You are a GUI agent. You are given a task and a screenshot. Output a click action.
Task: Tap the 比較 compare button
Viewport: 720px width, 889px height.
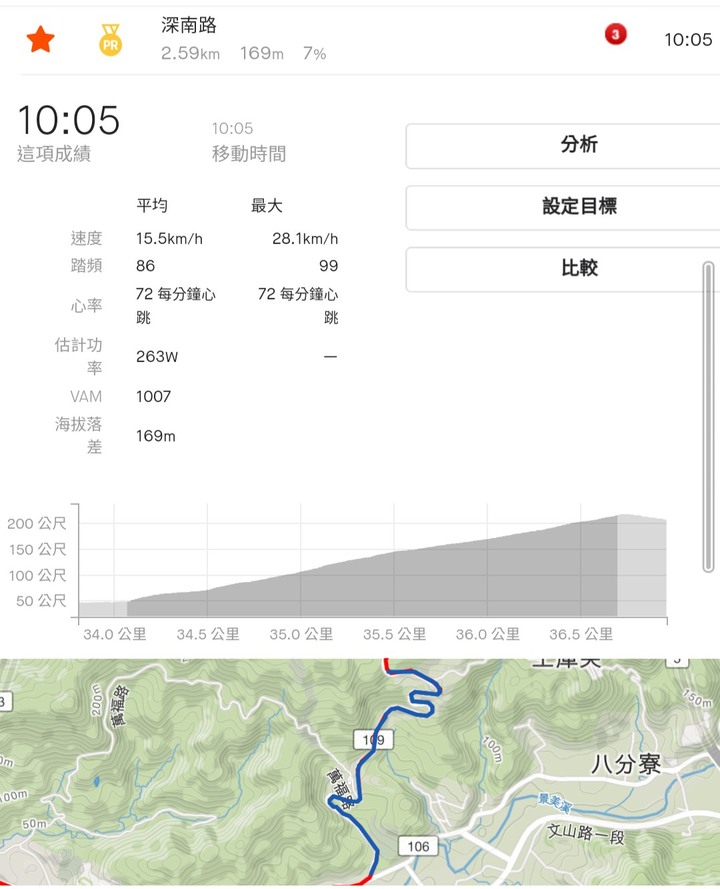pos(578,269)
